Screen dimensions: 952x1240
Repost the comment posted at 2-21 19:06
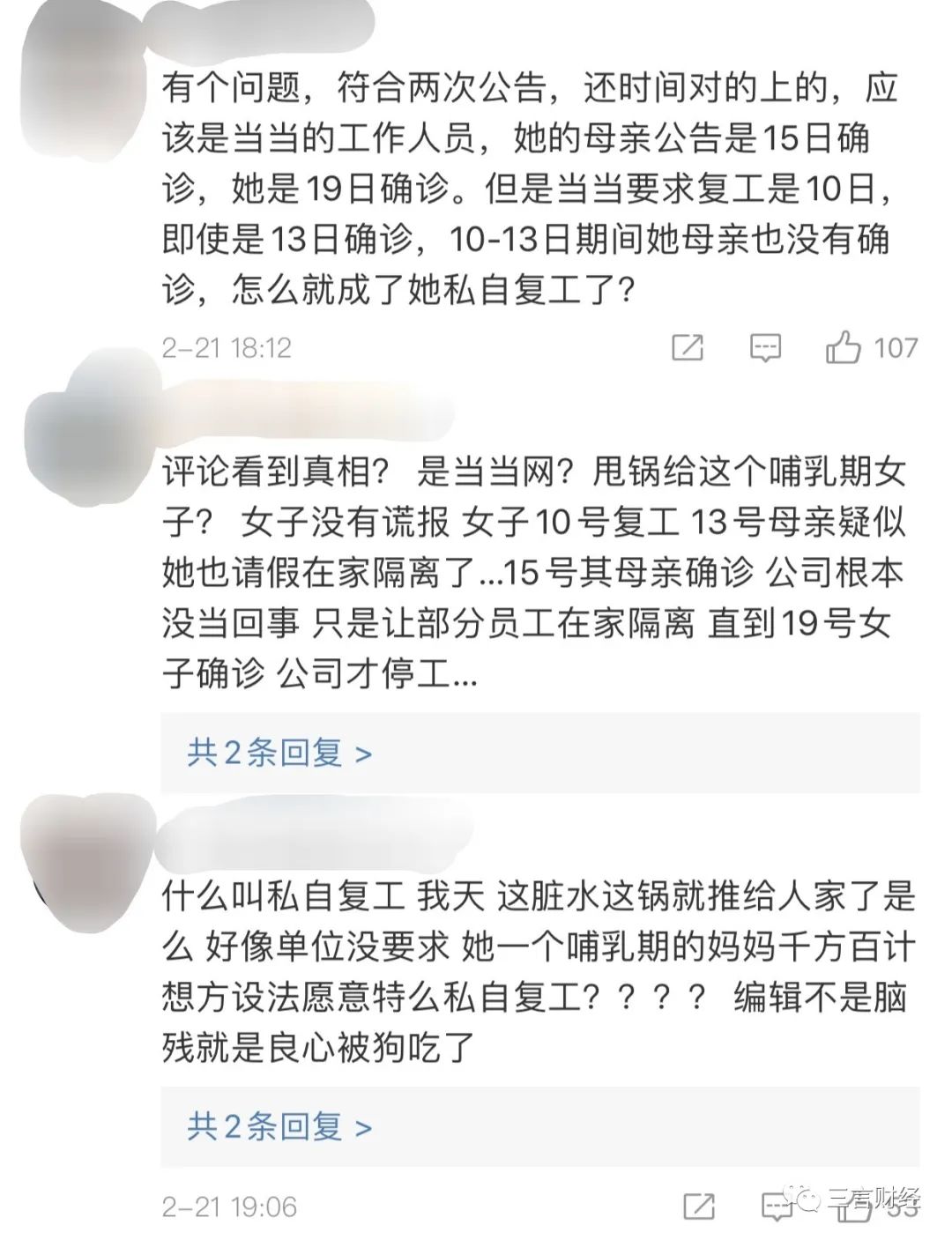click(x=698, y=1207)
